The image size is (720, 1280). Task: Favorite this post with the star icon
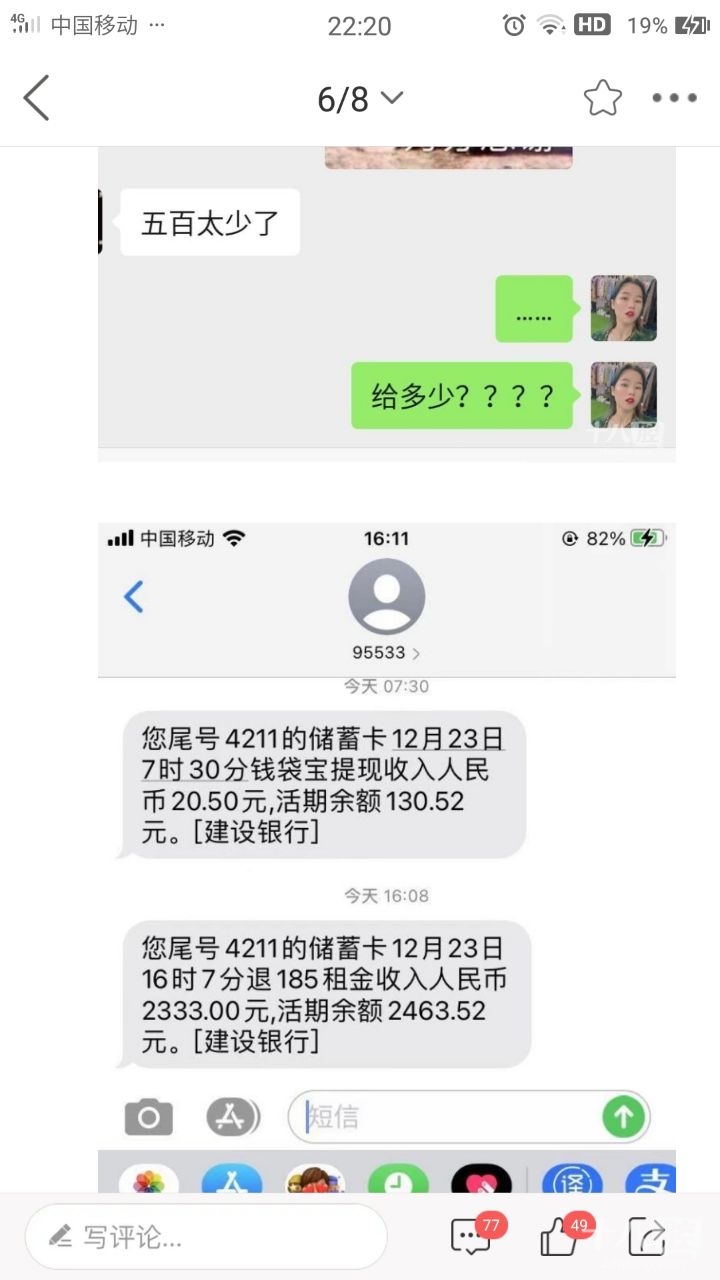pyautogui.click(x=602, y=98)
